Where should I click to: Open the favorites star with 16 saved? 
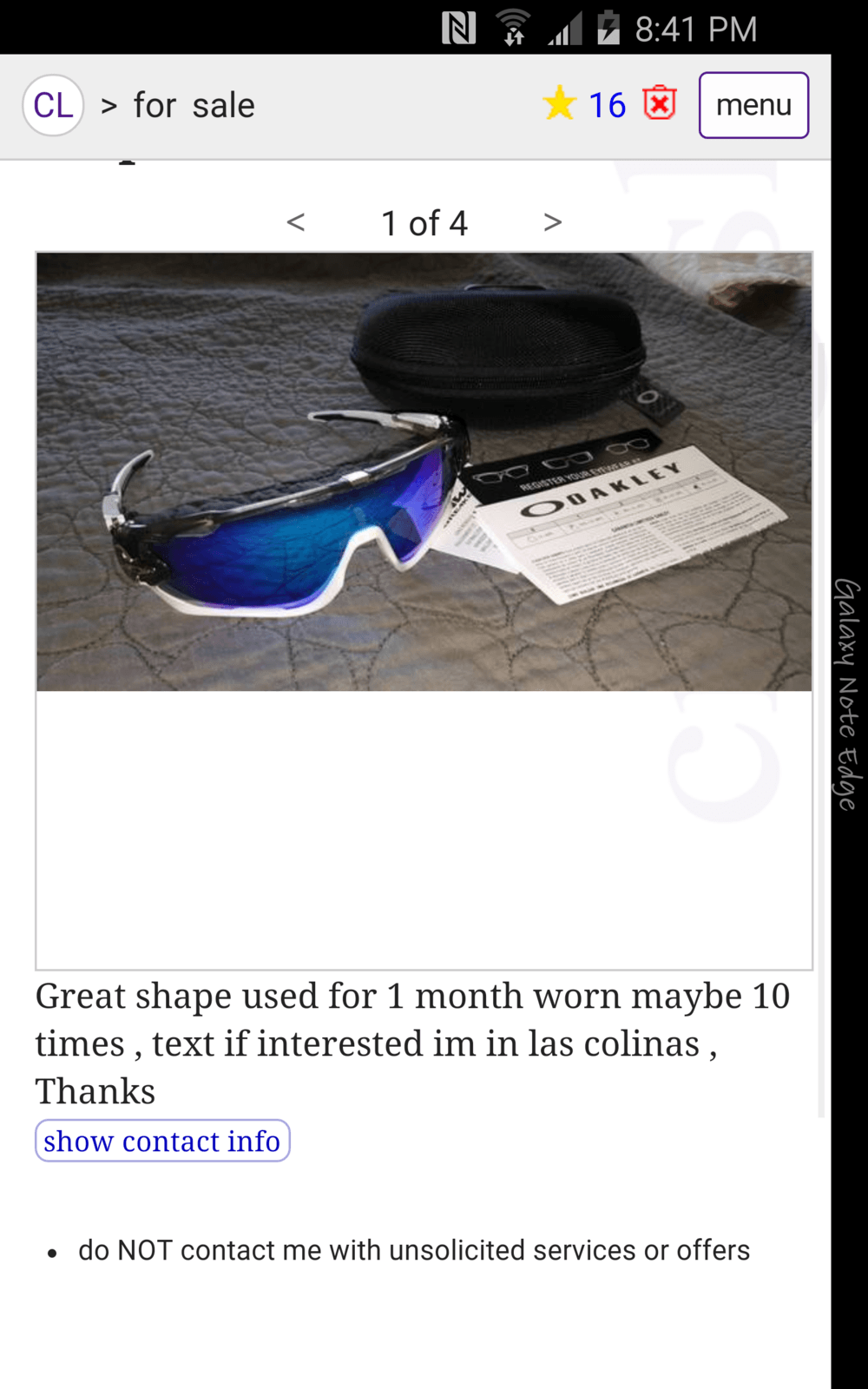point(583,105)
